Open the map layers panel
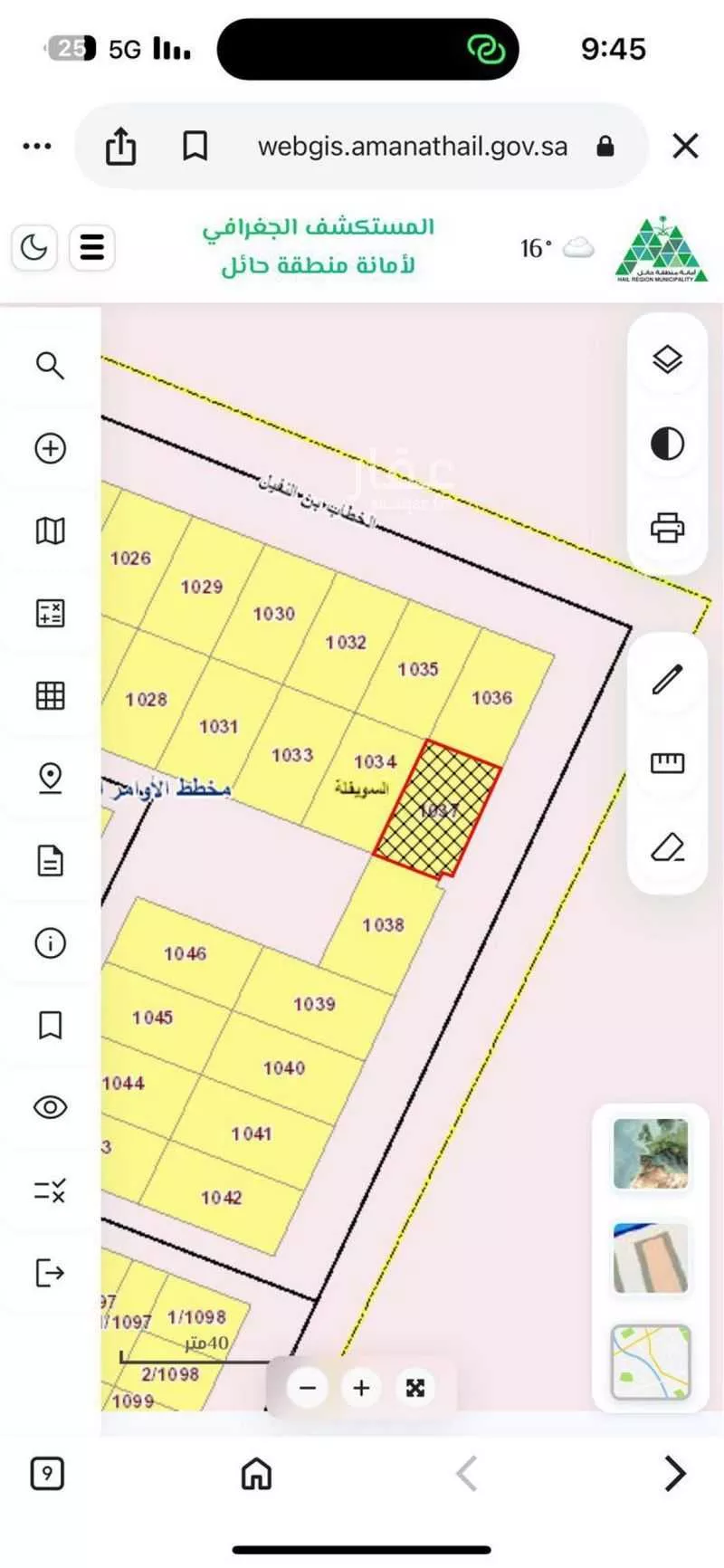The width and height of the screenshot is (724, 1568). click(667, 359)
